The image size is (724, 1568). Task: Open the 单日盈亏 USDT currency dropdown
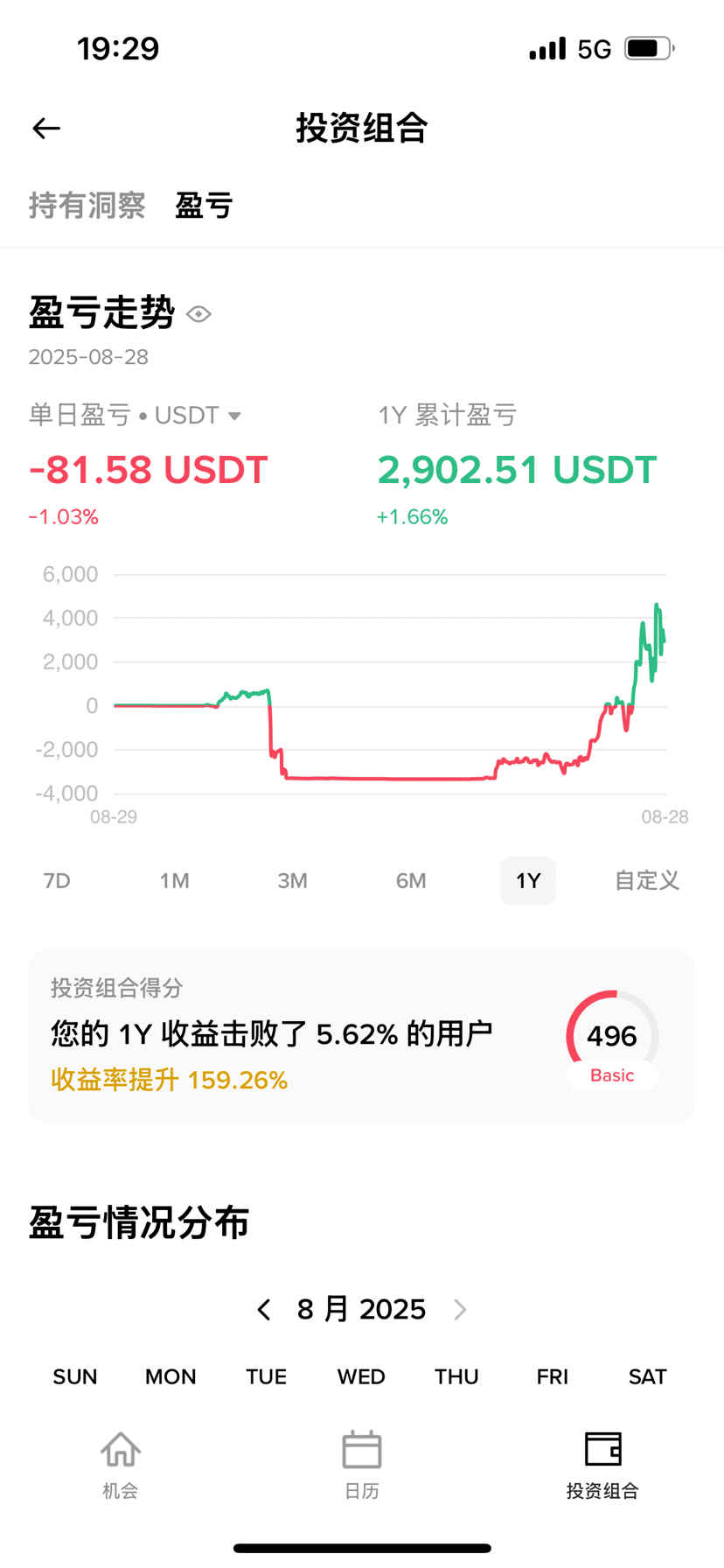pos(233,416)
